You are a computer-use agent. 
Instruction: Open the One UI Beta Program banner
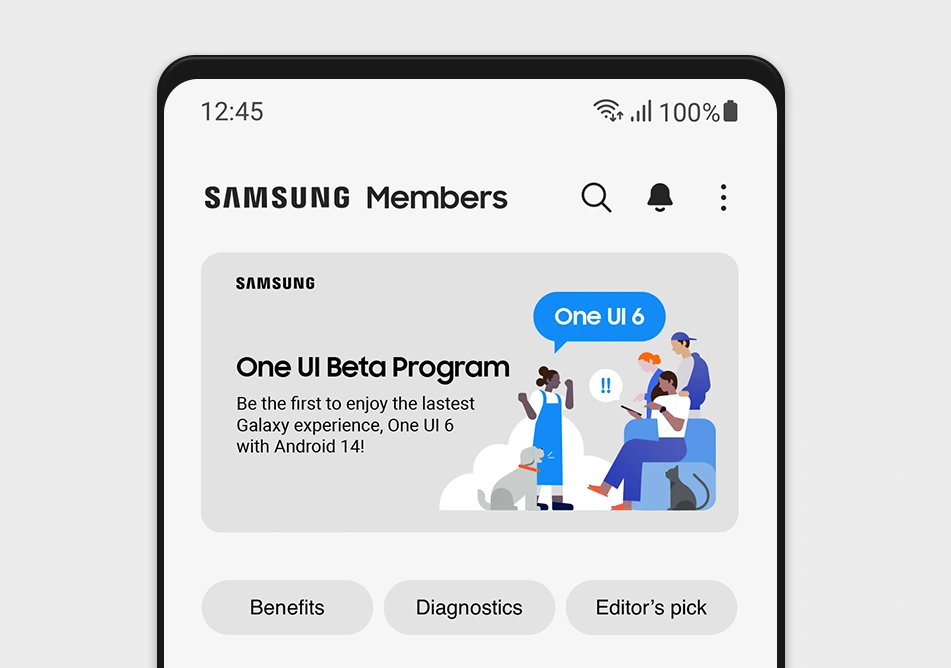469,392
